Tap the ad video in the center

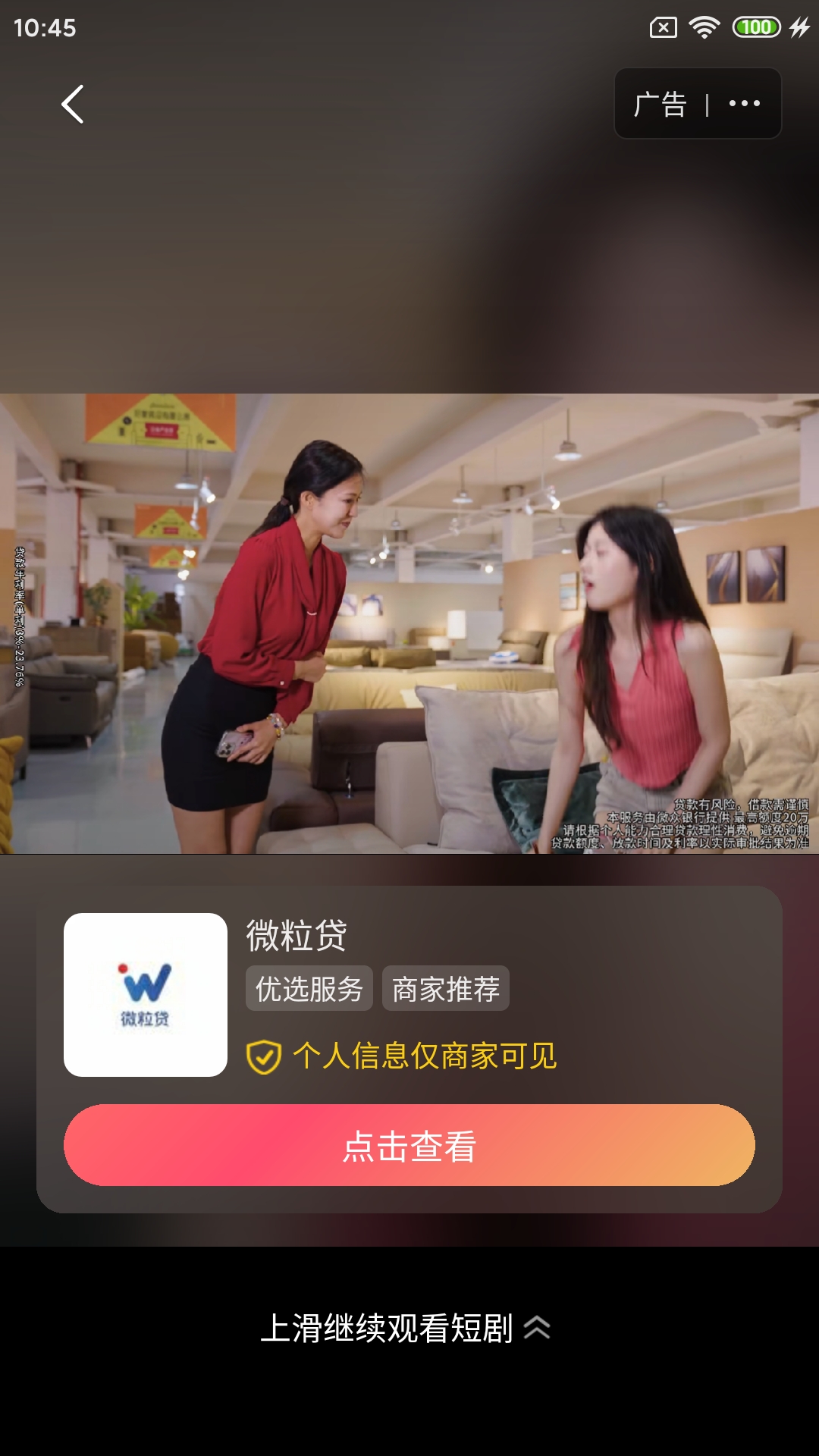click(409, 623)
